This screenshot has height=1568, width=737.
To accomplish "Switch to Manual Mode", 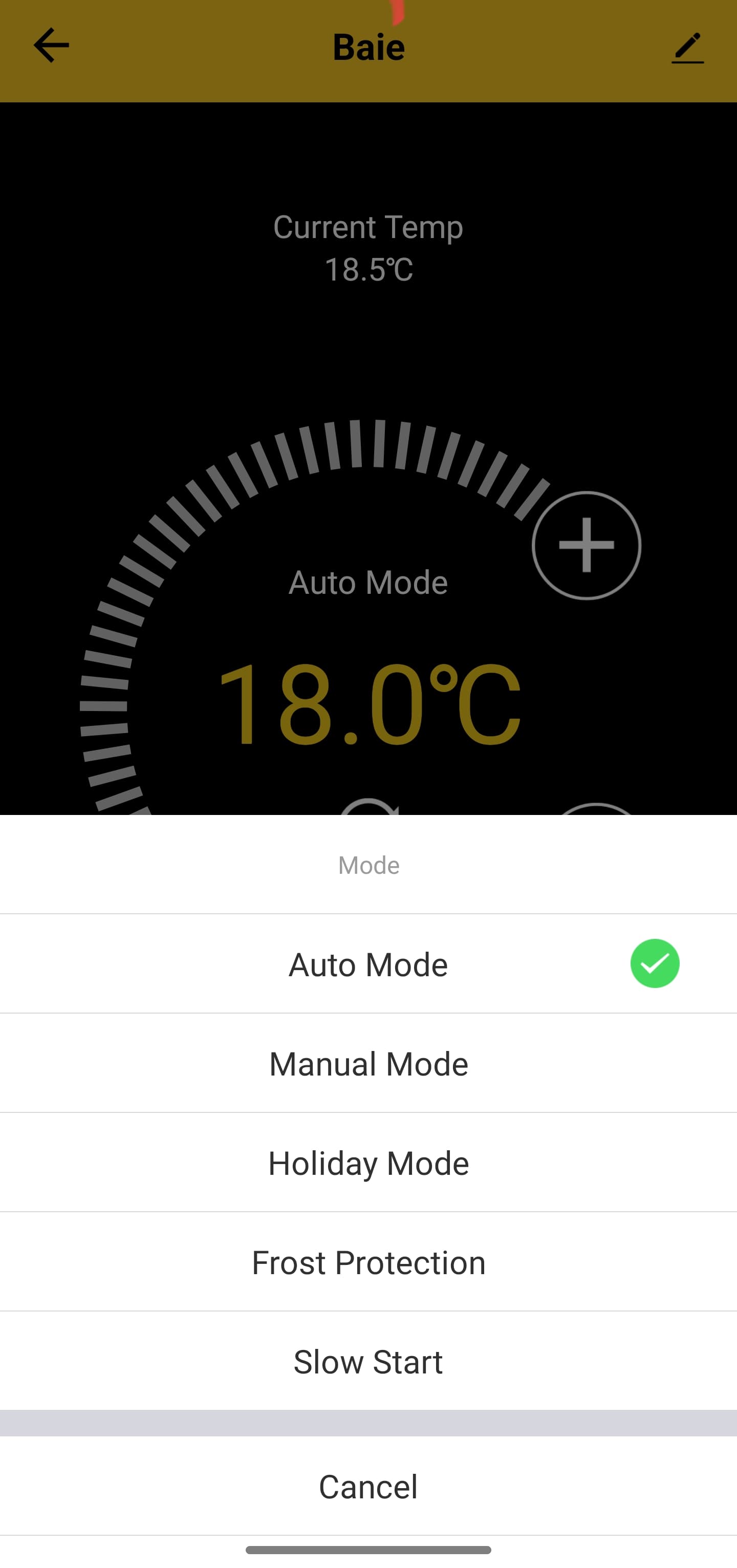I will click(368, 1063).
